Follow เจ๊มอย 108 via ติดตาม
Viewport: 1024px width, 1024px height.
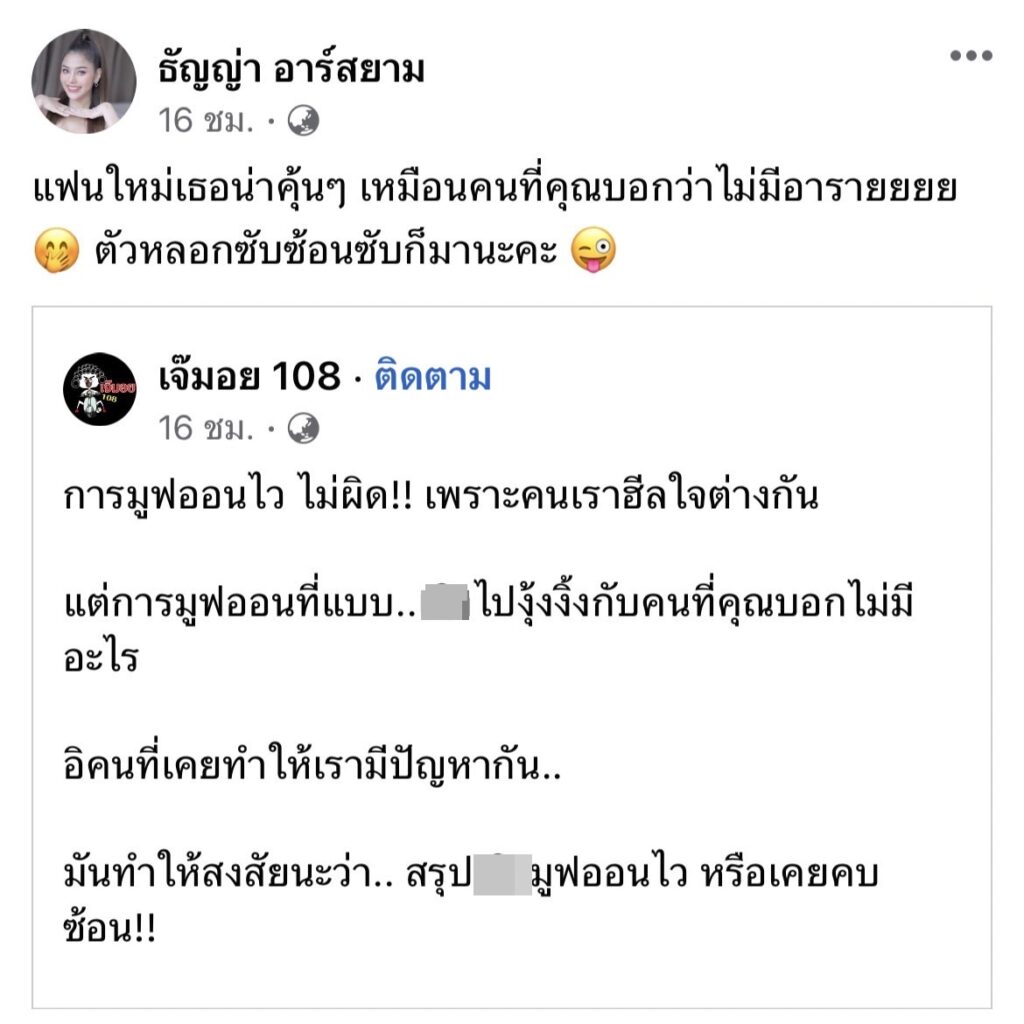click(x=433, y=377)
